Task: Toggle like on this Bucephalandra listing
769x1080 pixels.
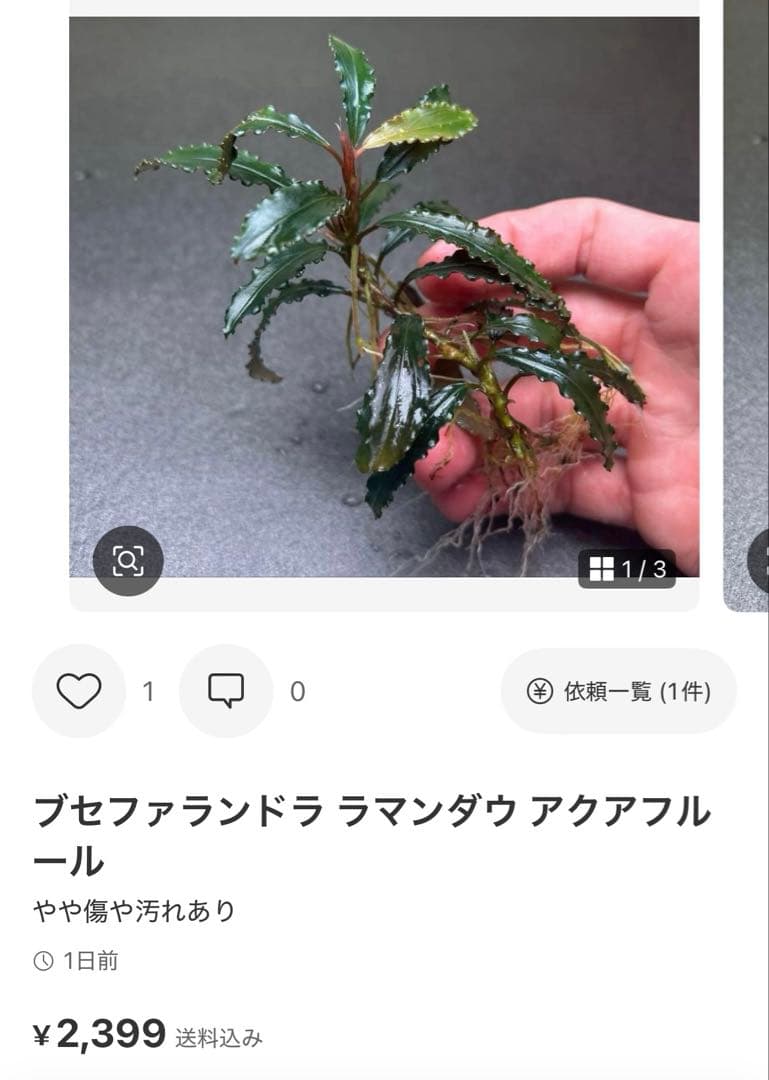Action: point(79,690)
